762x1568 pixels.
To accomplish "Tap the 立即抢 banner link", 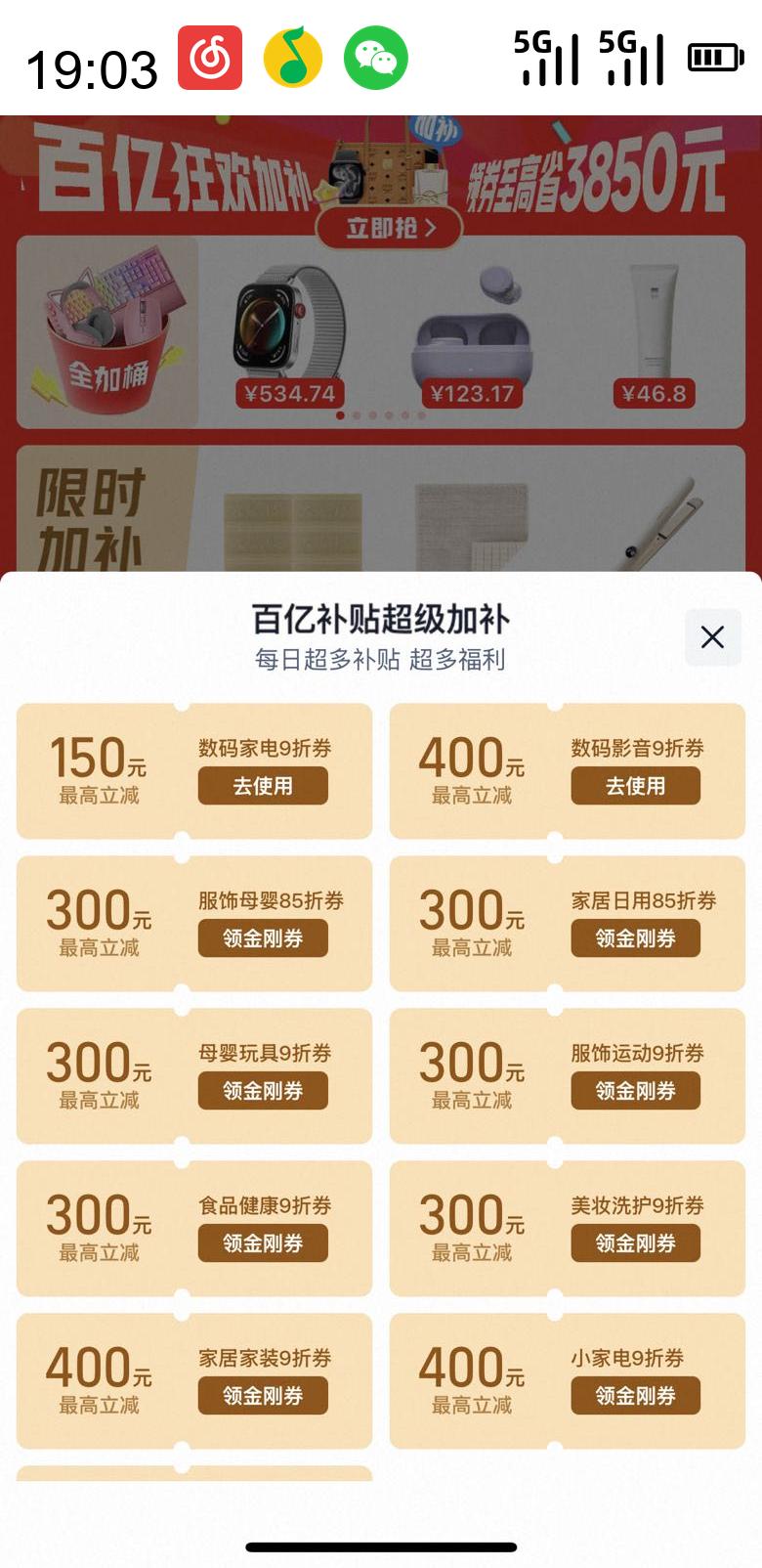I will (x=390, y=229).
